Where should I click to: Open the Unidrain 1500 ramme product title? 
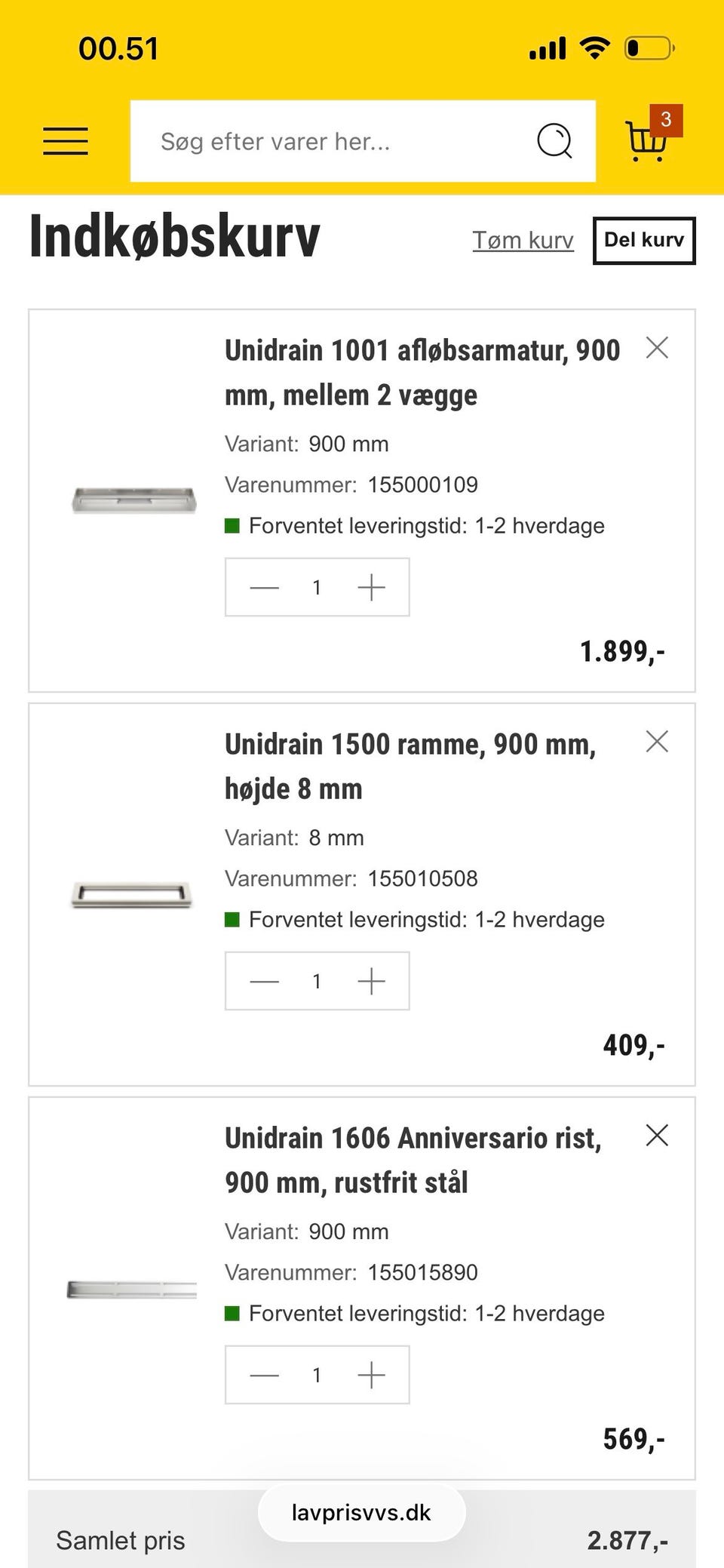pos(410,765)
